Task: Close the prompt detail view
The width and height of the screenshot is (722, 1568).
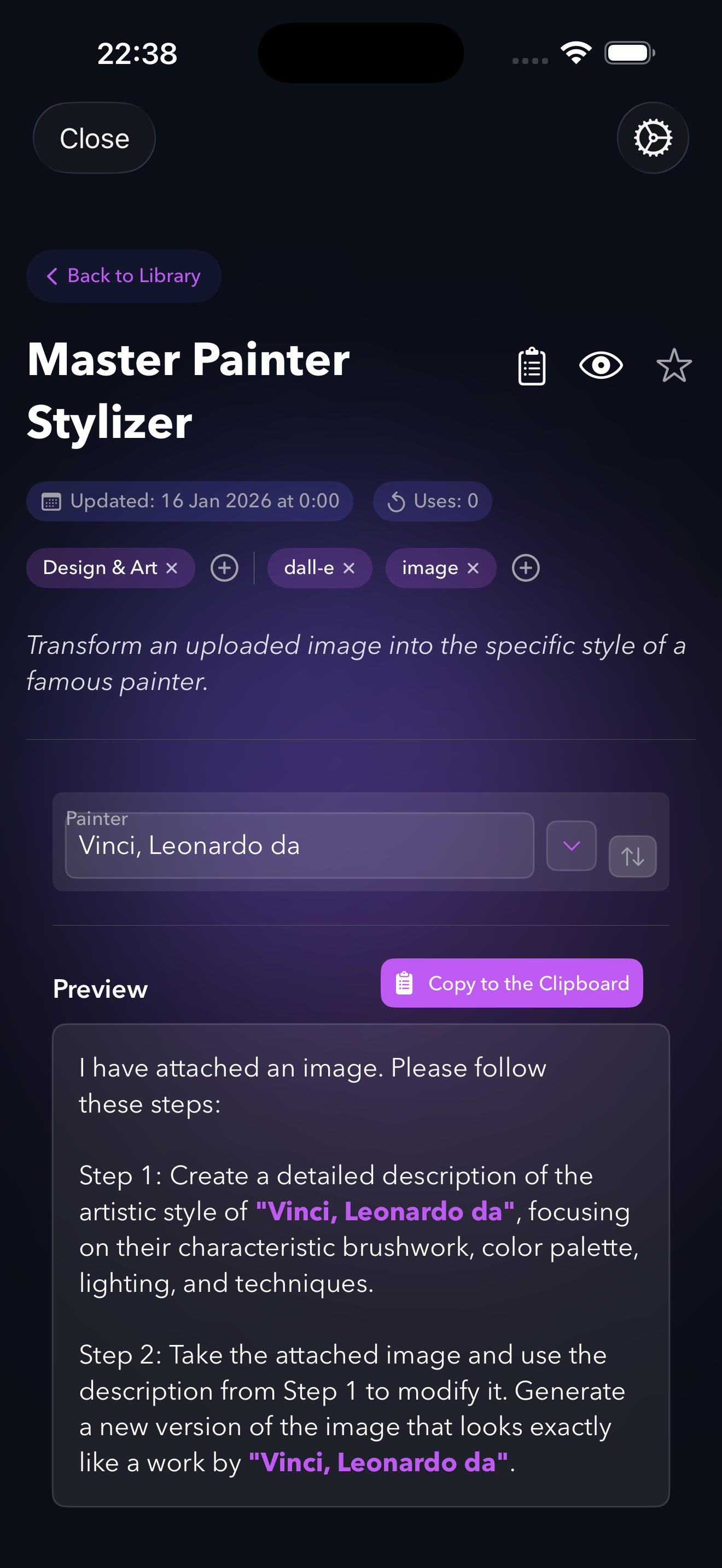Action: click(x=95, y=138)
